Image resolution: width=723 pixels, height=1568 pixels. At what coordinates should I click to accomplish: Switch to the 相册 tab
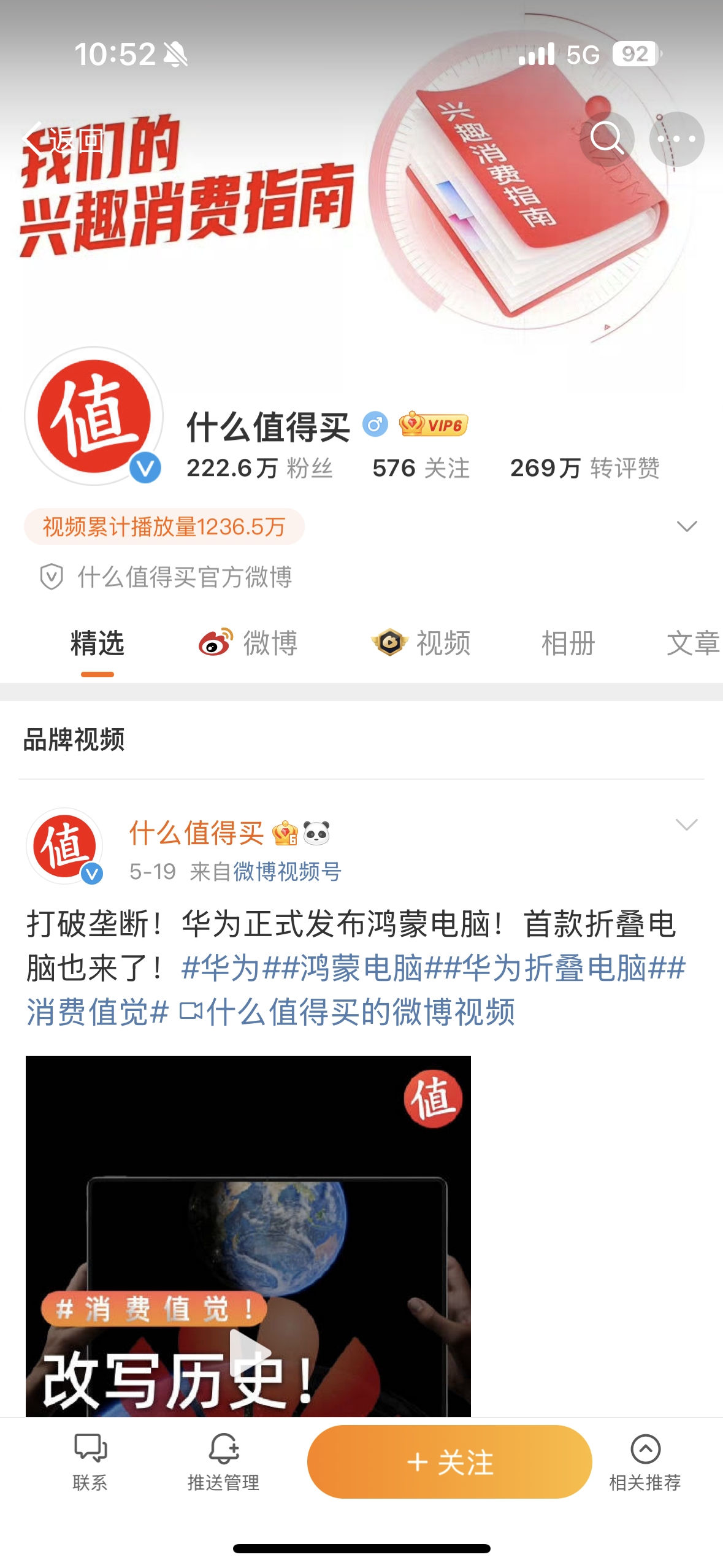[x=568, y=643]
